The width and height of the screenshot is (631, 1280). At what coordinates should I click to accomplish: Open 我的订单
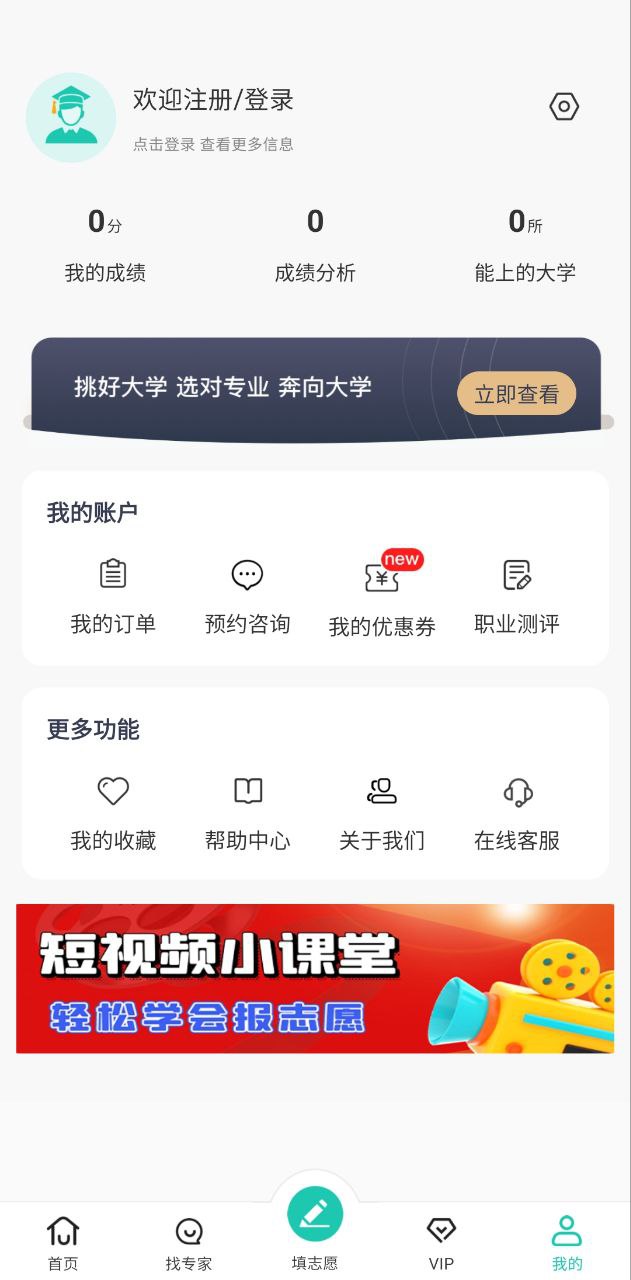coord(113,595)
